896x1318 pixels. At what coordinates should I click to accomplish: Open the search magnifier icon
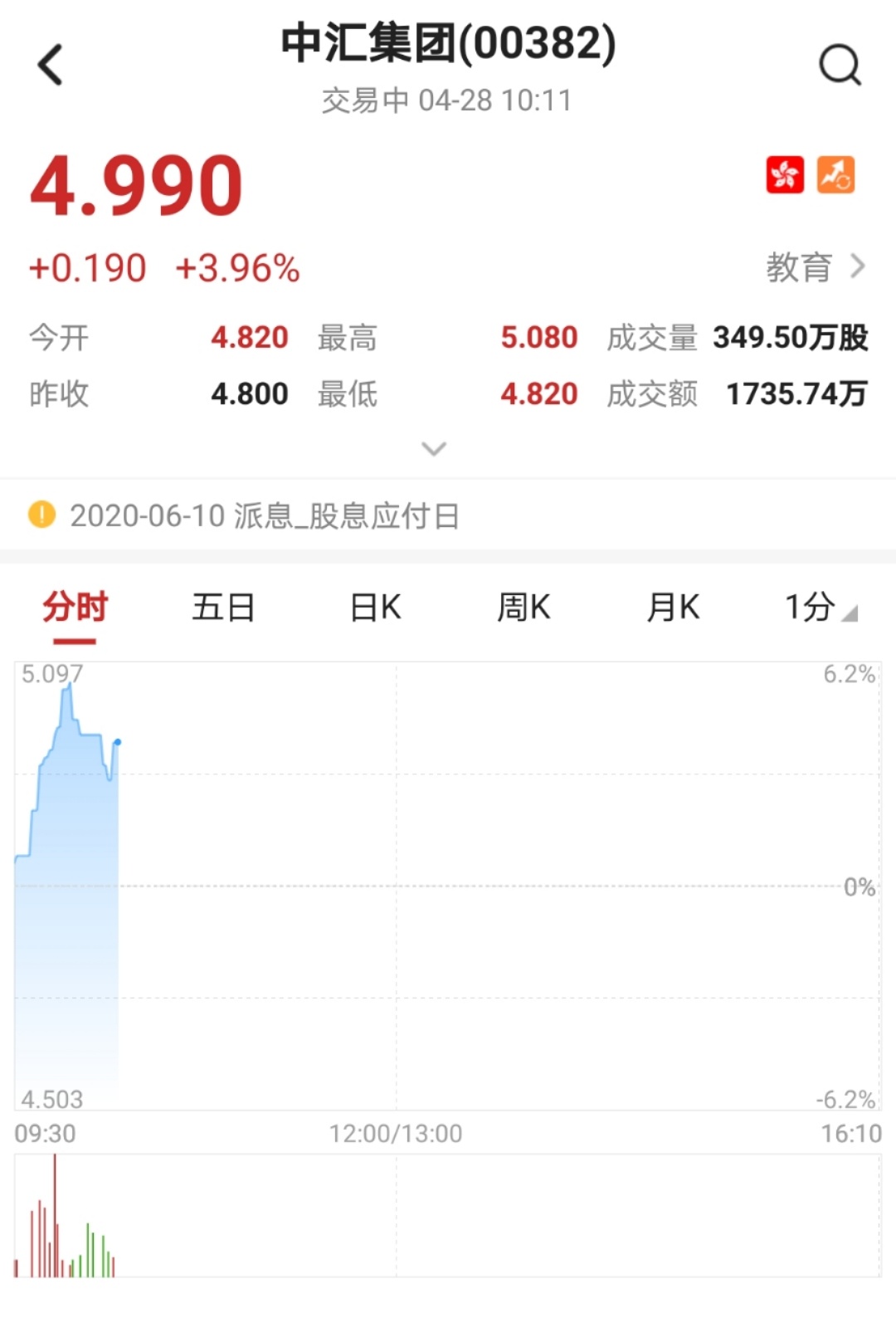[x=840, y=65]
